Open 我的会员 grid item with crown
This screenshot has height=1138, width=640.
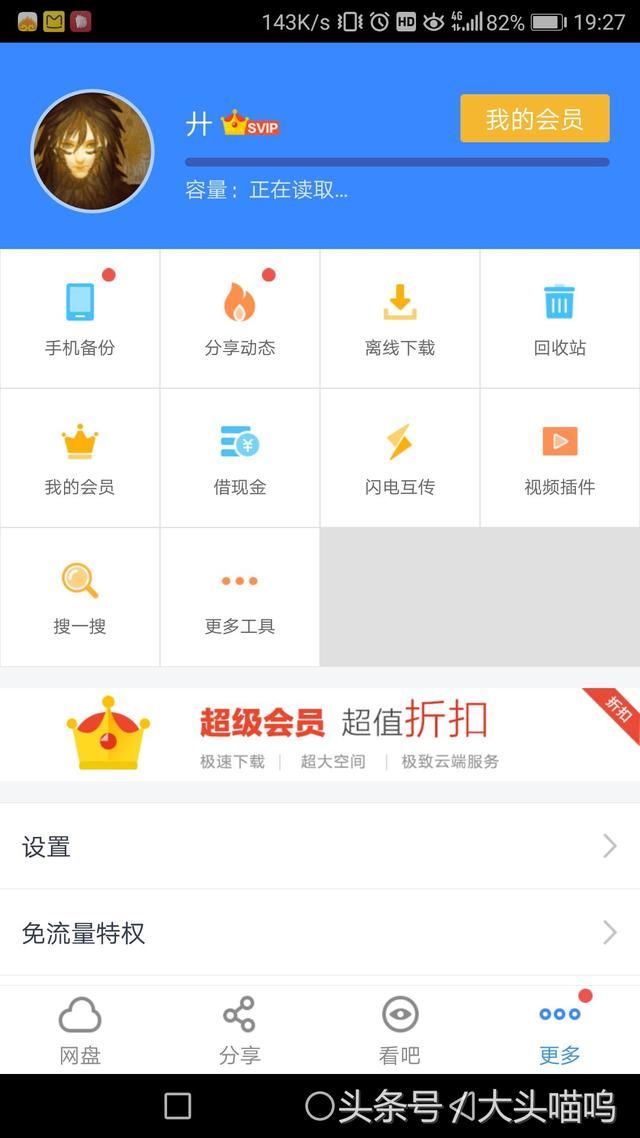coord(80,458)
